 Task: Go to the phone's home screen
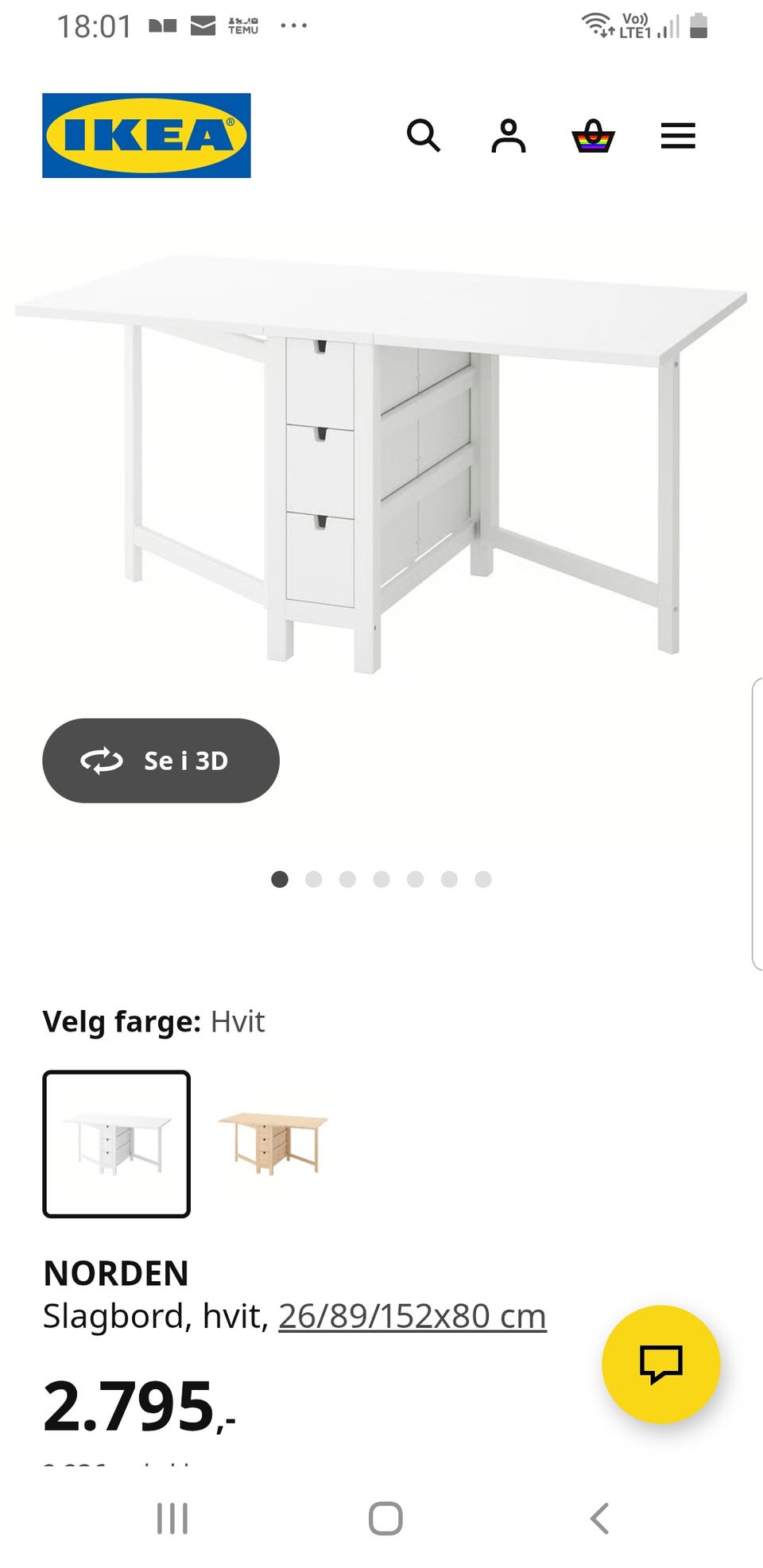(x=385, y=1519)
